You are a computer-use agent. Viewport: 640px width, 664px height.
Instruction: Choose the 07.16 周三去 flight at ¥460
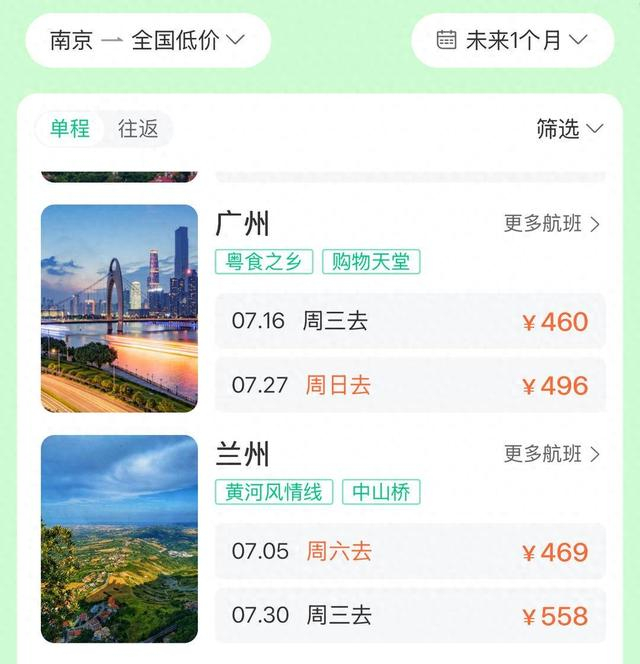410,321
